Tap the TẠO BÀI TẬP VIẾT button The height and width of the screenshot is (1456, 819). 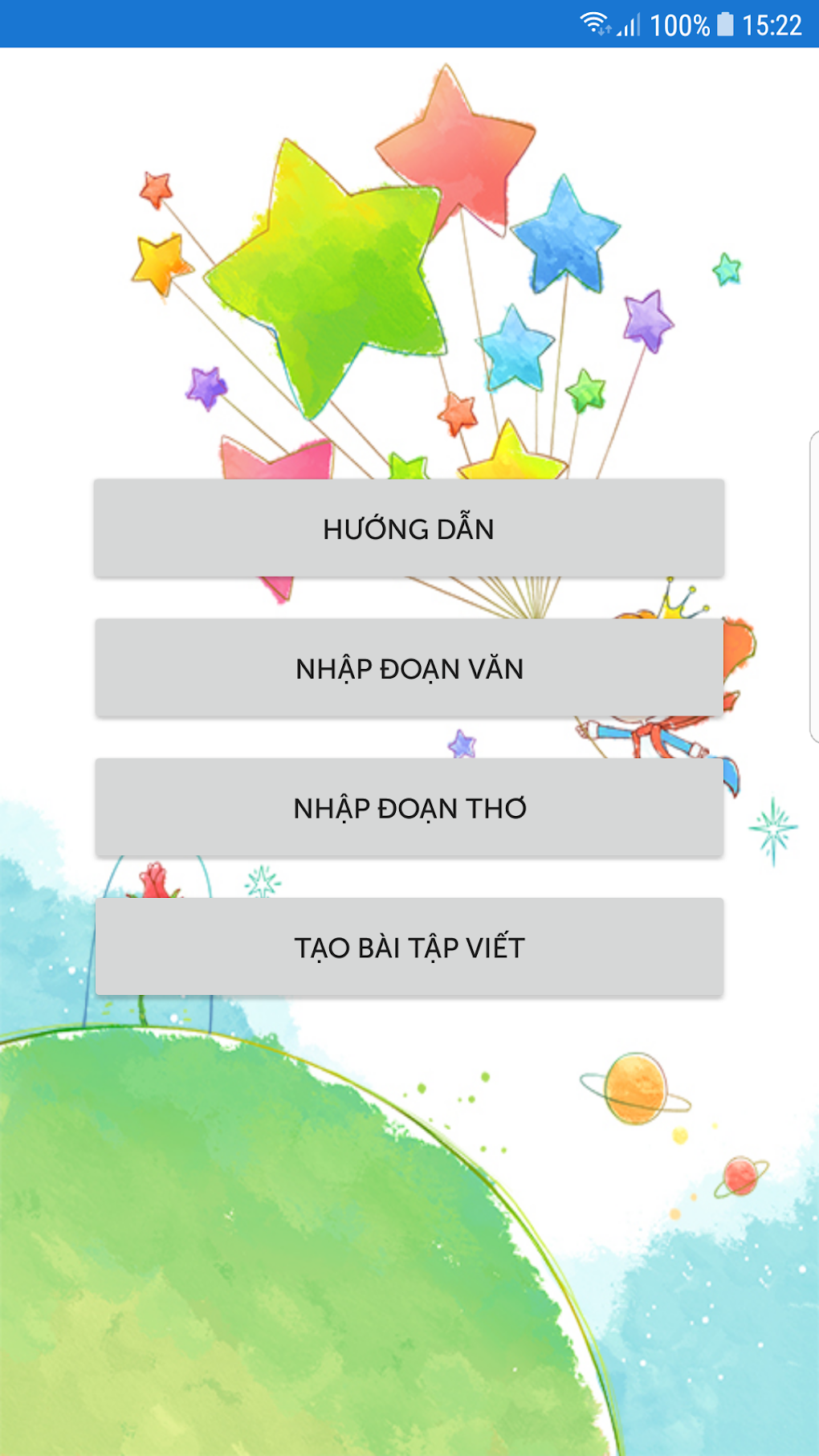(x=409, y=947)
